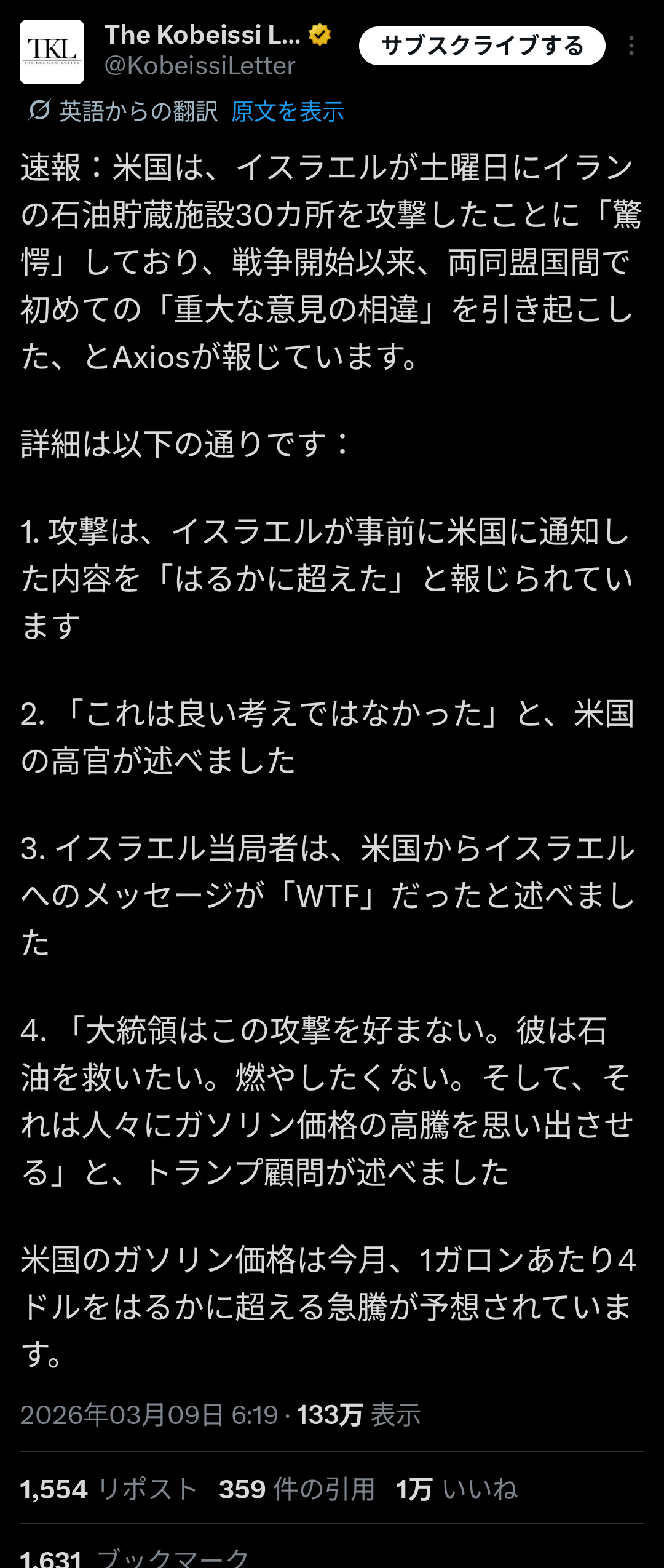
Task: View the 1万 いいね likes list
Action: 457,1490
